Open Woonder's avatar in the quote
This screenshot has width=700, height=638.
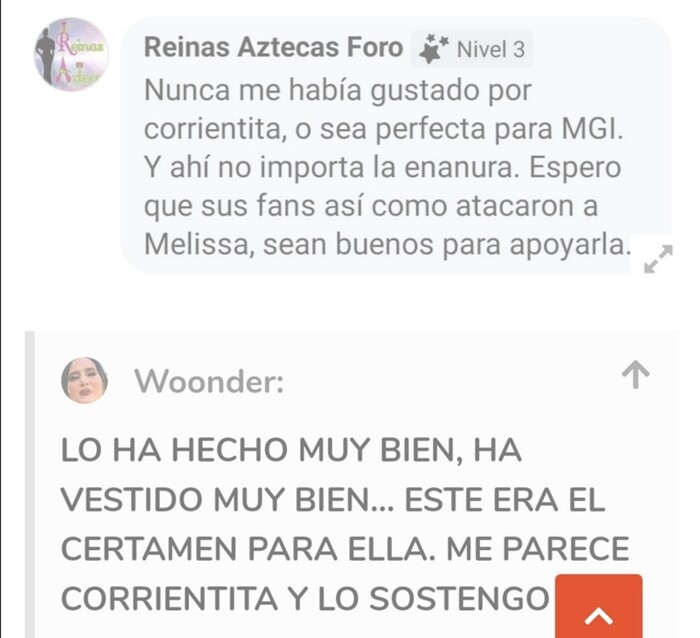(85, 380)
